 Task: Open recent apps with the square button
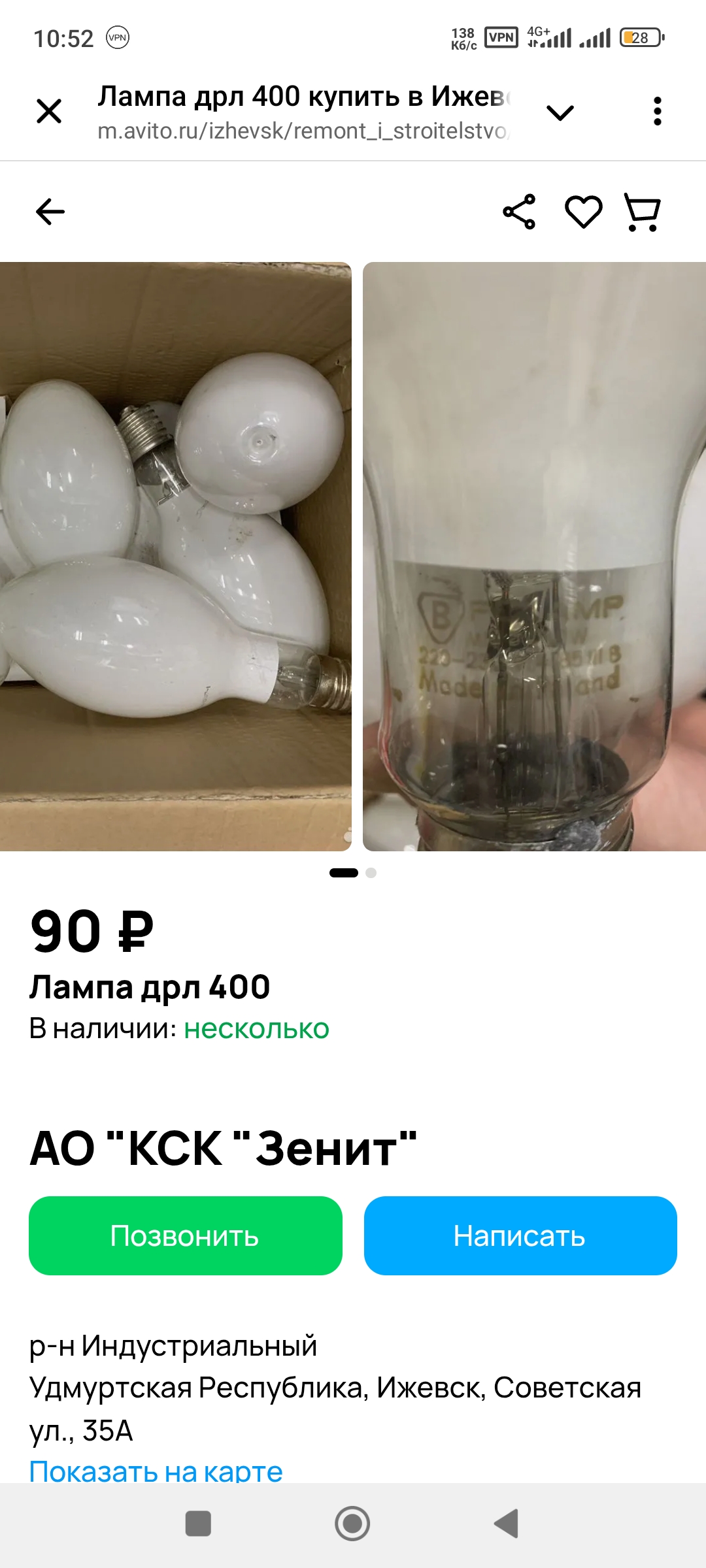coord(198,1524)
